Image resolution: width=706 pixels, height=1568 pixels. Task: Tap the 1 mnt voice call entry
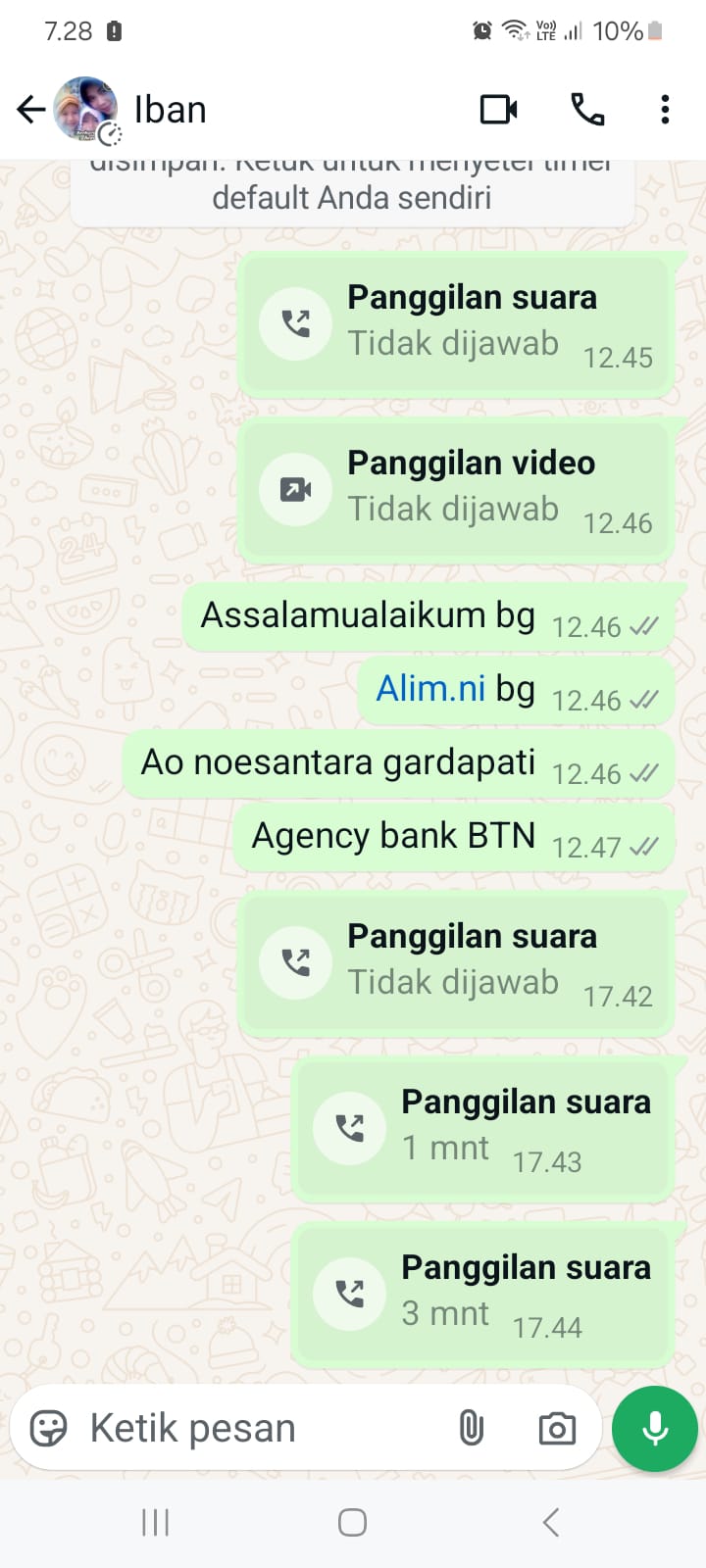482,1128
